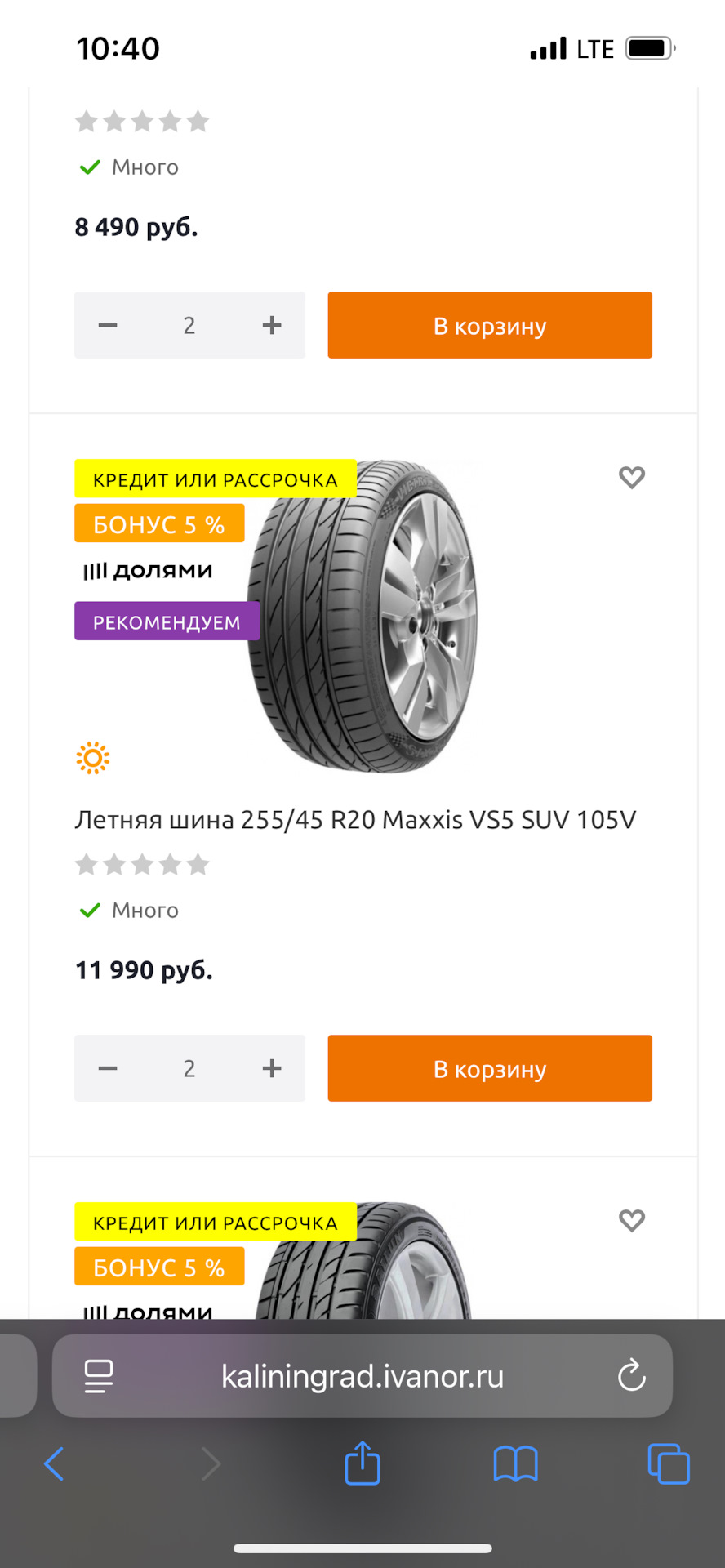Viewport: 725px width, 1568px height.
Task: Open the Share sheet in Safari
Action: coord(362,1463)
